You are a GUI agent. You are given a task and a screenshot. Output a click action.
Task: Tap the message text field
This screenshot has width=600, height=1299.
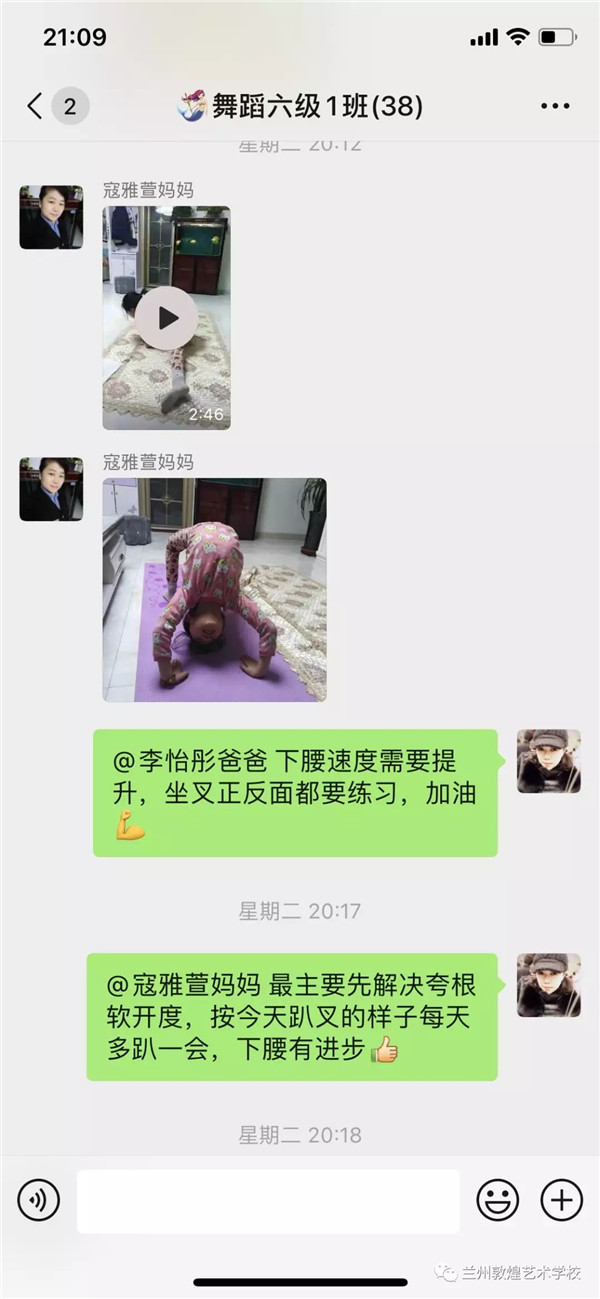tap(268, 1200)
